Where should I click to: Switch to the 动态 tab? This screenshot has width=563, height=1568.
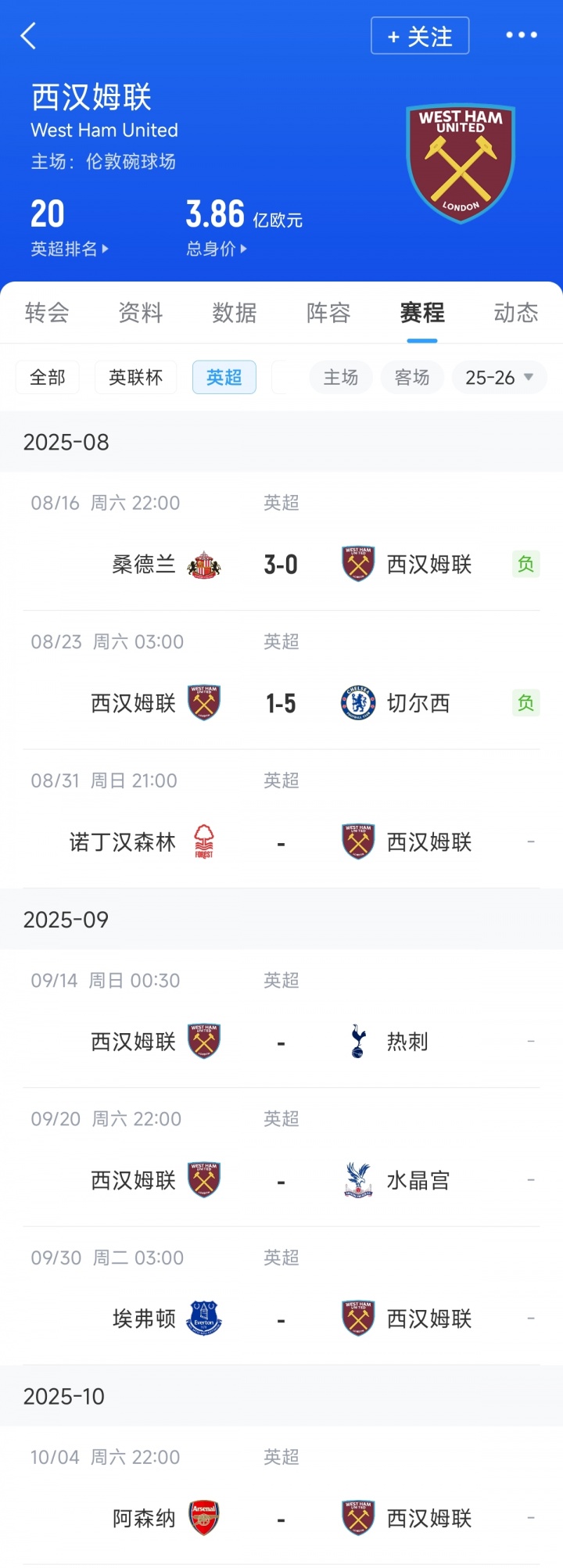click(x=516, y=313)
